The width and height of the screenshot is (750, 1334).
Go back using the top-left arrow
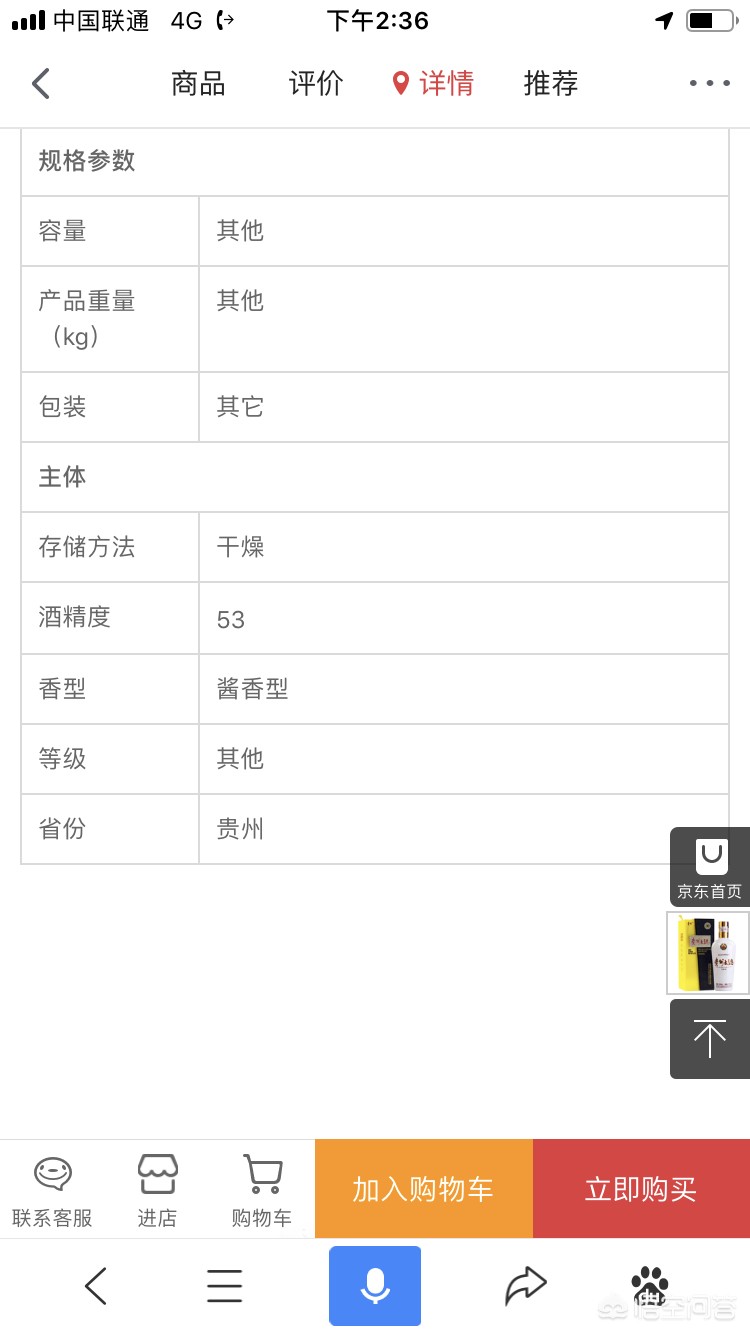coord(41,83)
